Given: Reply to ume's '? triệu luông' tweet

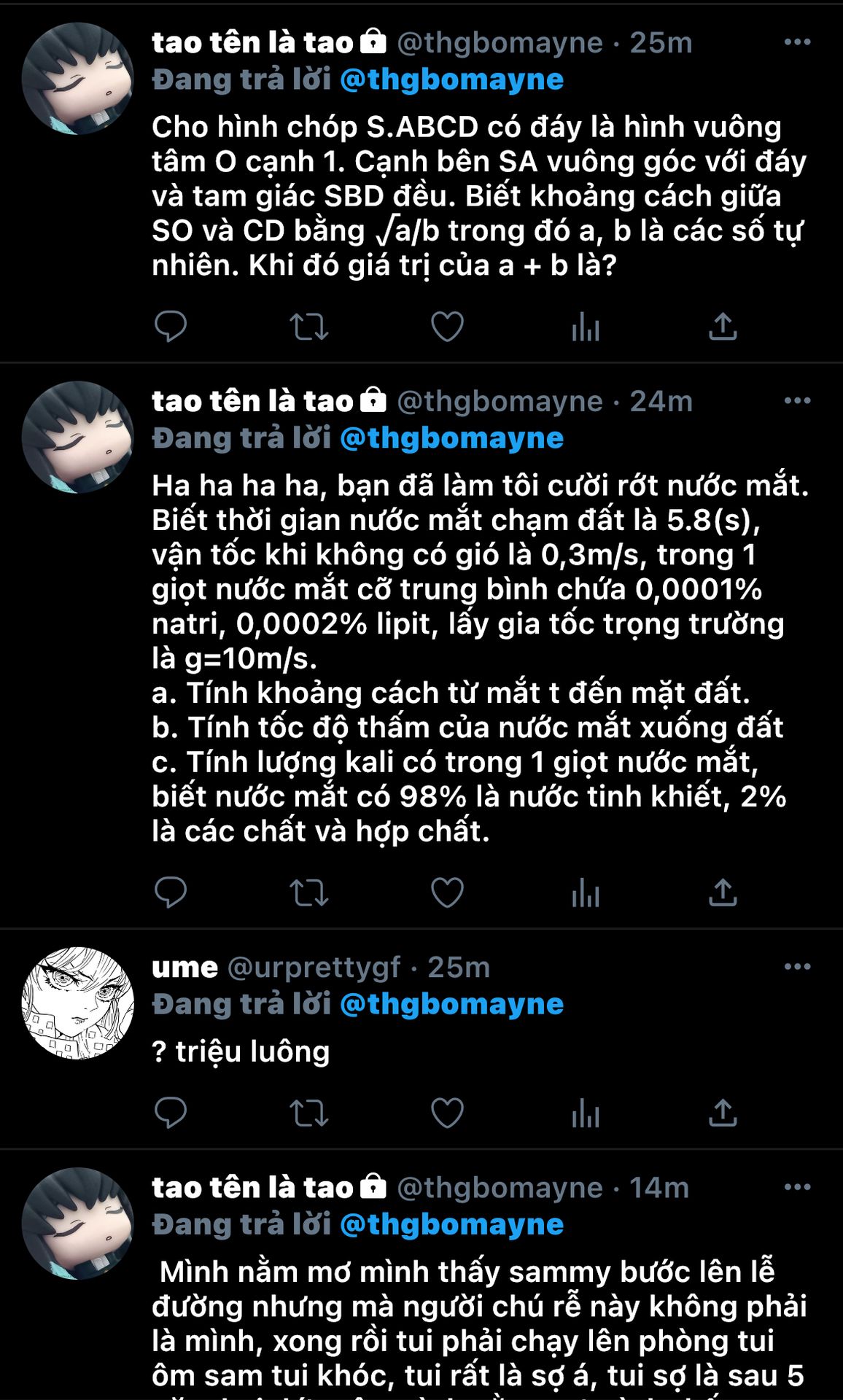Looking at the screenshot, I should [x=171, y=1113].
